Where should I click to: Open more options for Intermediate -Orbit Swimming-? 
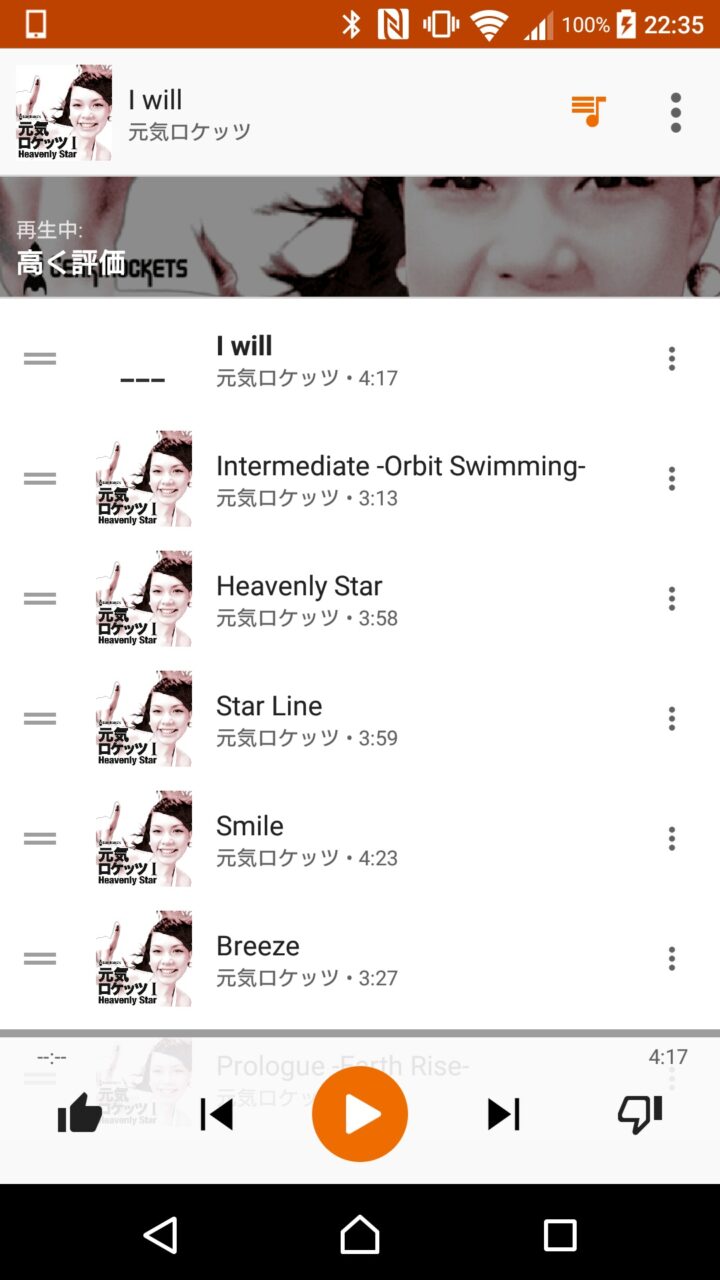(672, 479)
